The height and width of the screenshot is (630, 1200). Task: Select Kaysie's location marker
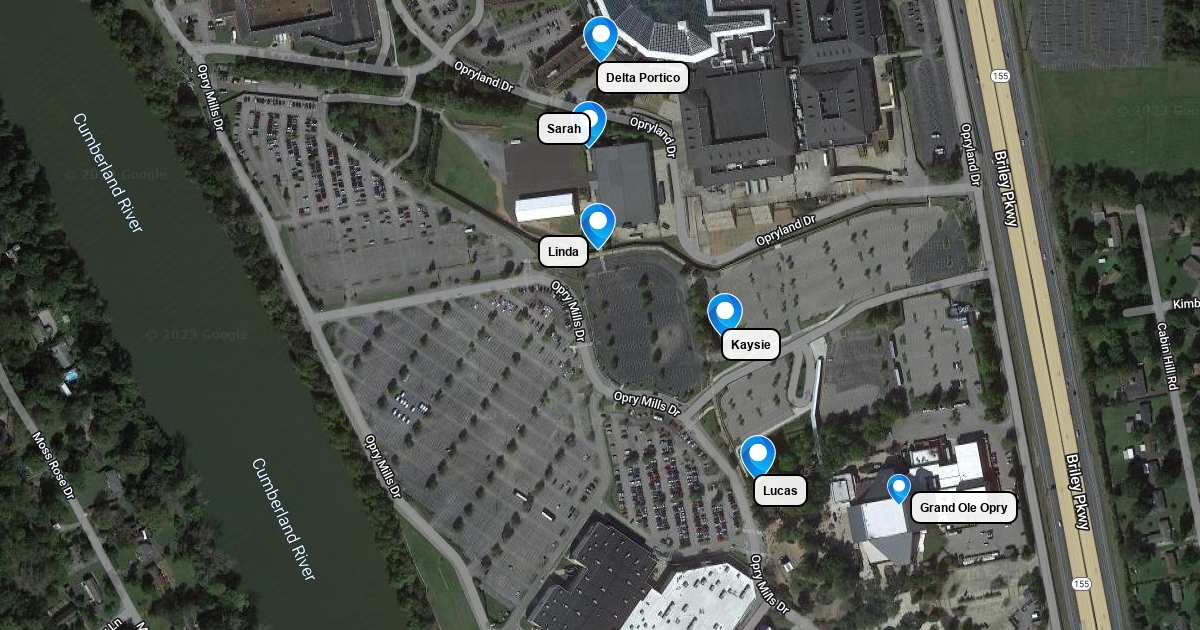click(725, 316)
